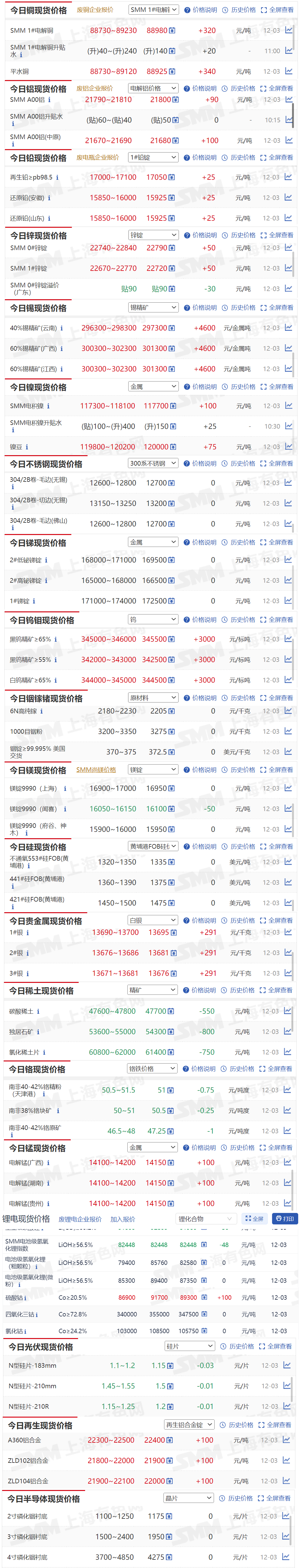This screenshot has width=300, height=1568.
Task: Open the SMM 1#电解铜 dropdown in copper section
Action: coord(153,10)
